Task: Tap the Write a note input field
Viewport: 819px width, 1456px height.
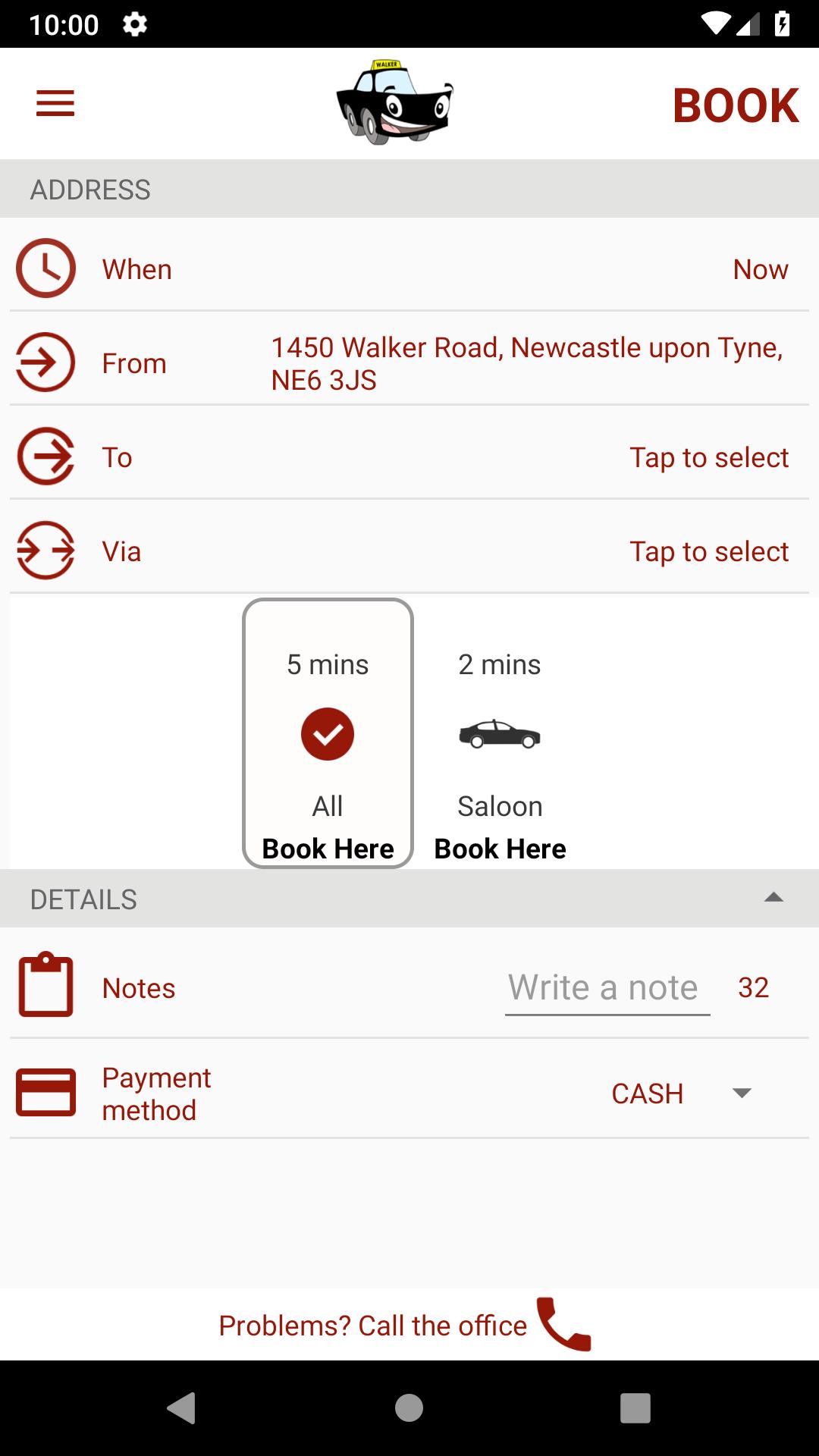Action: [x=607, y=987]
